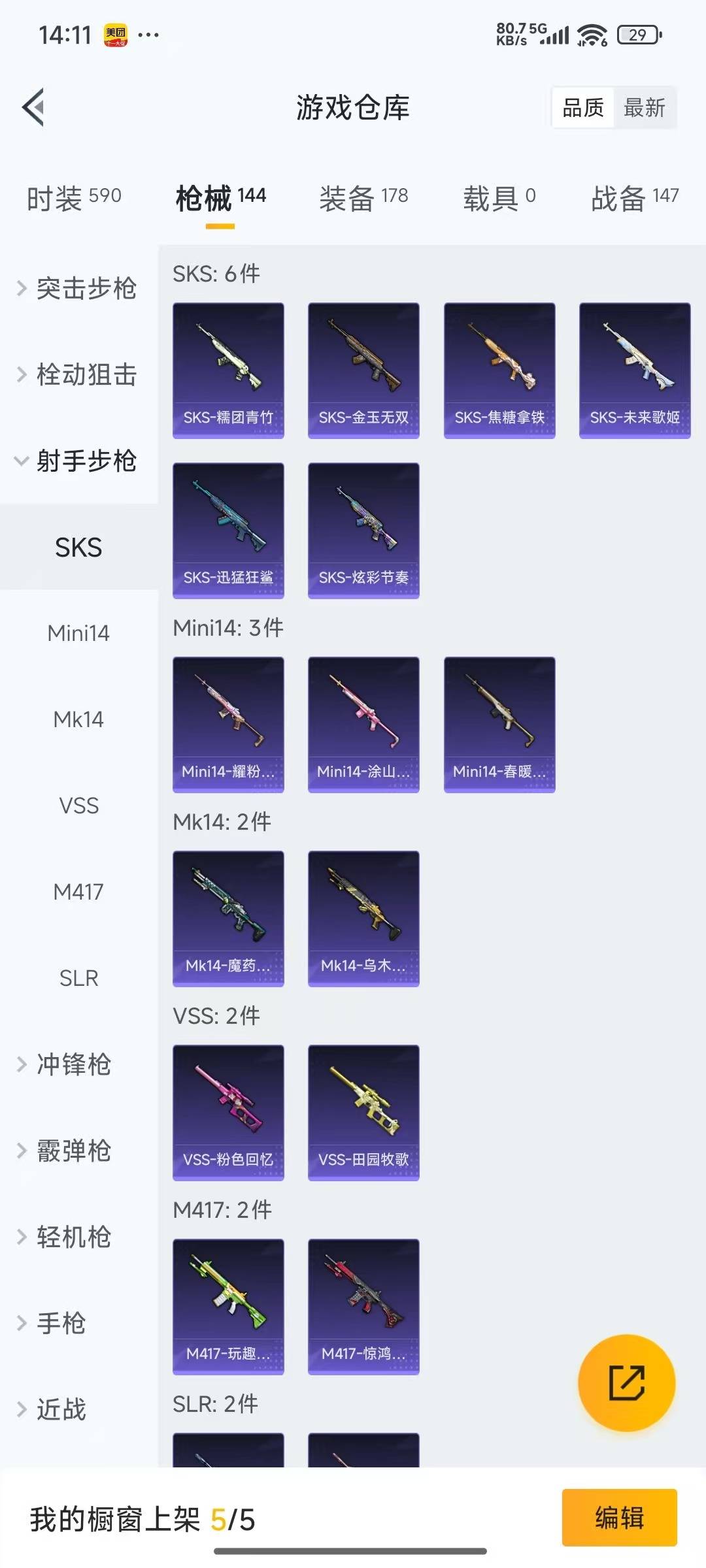Switch to the 时装 tab

74,197
